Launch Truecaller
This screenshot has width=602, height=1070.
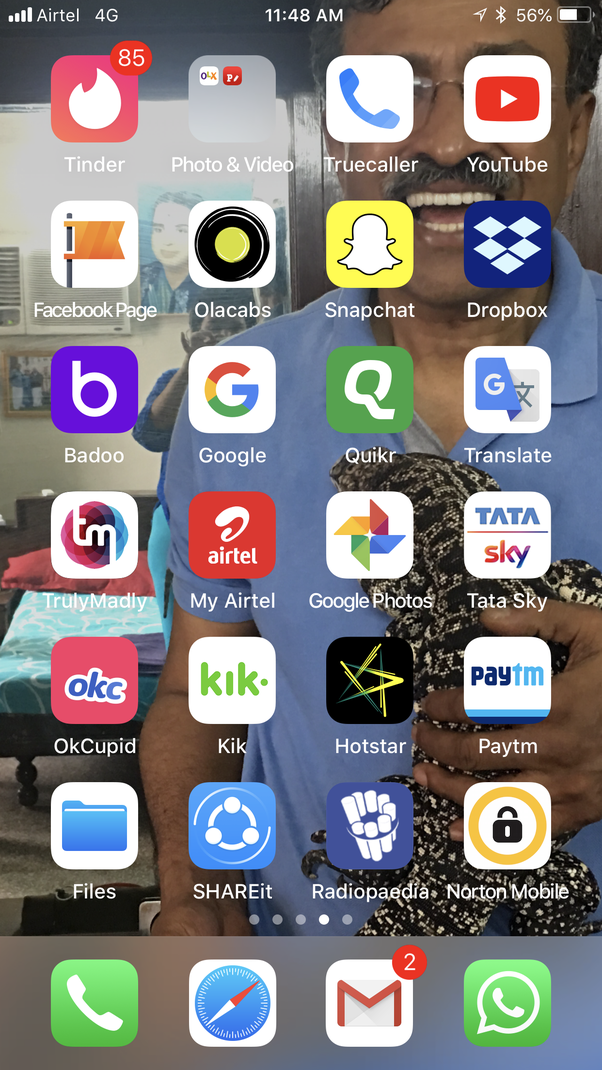pos(370,99)
